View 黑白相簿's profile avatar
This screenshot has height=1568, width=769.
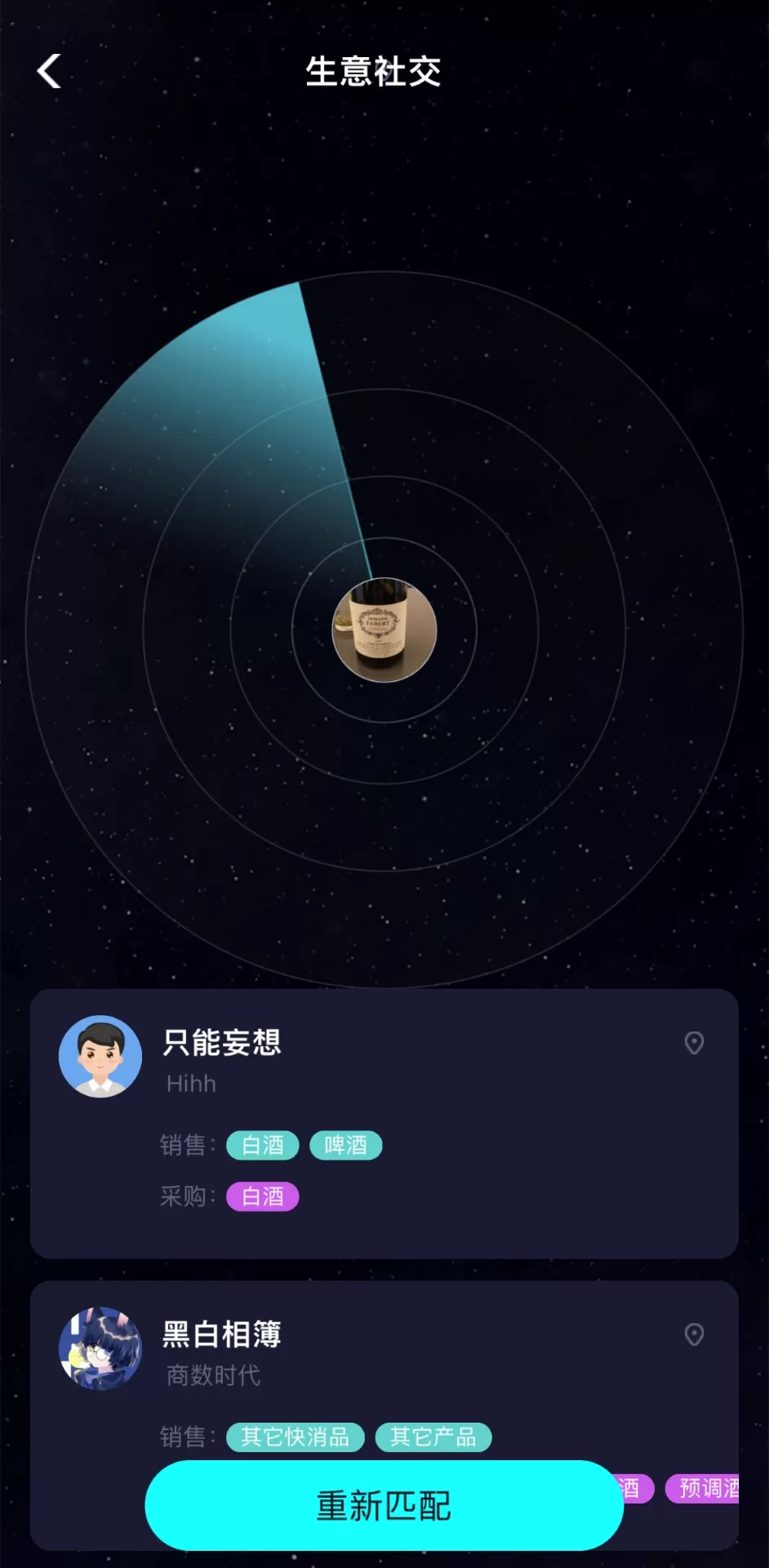(100, 1348)
